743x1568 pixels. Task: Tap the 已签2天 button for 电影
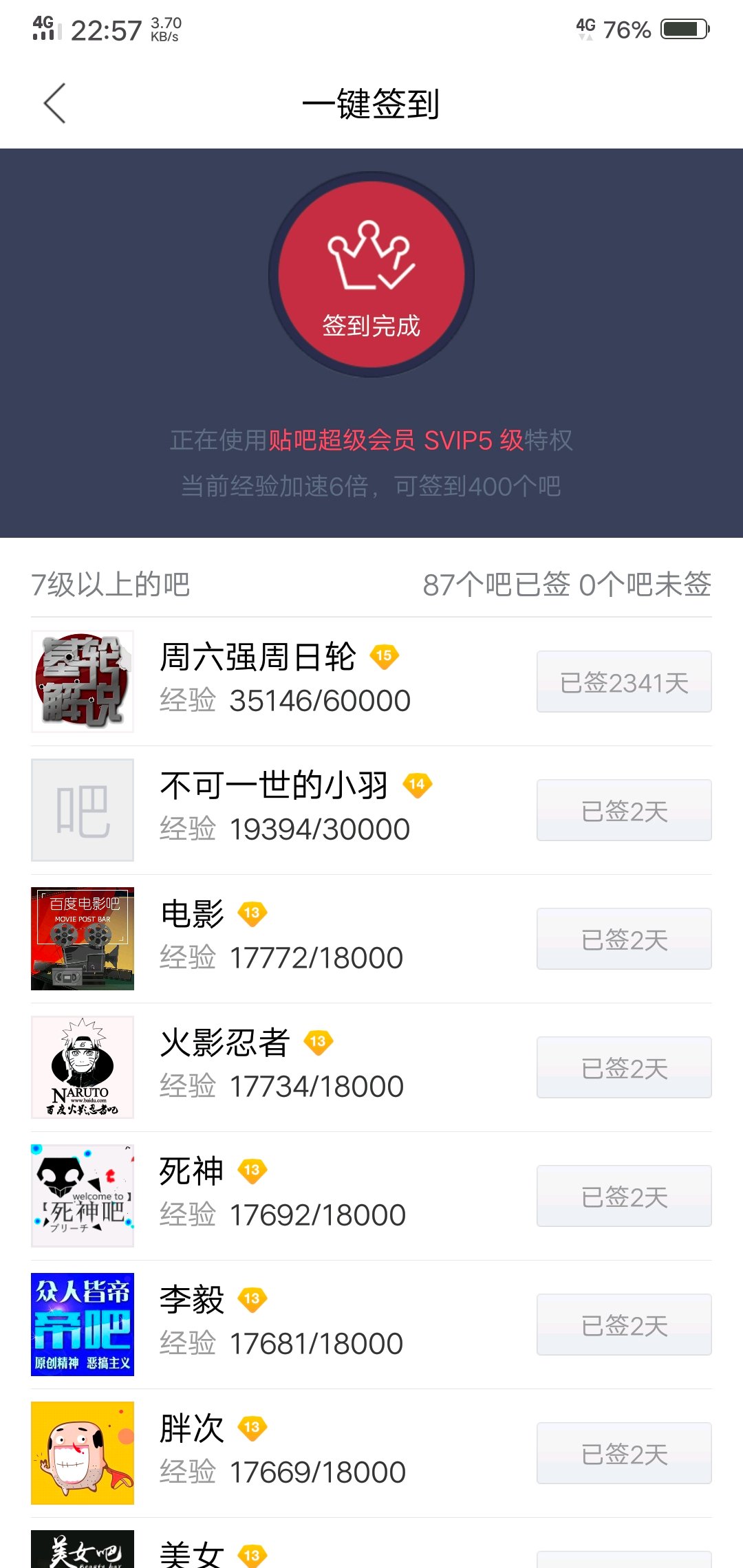[624, 939]
